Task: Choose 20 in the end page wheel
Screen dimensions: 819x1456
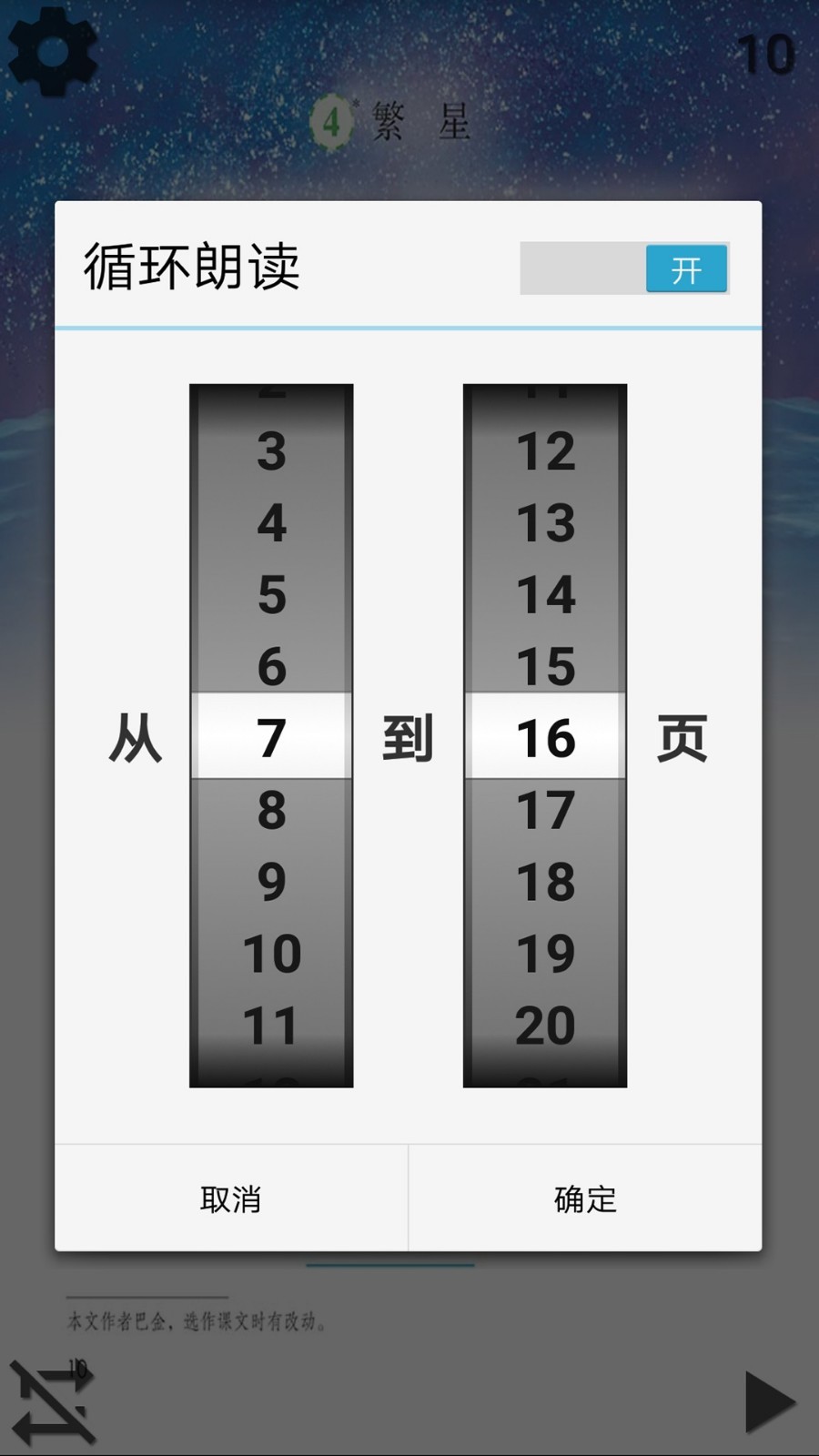Action: point(545,1025)
